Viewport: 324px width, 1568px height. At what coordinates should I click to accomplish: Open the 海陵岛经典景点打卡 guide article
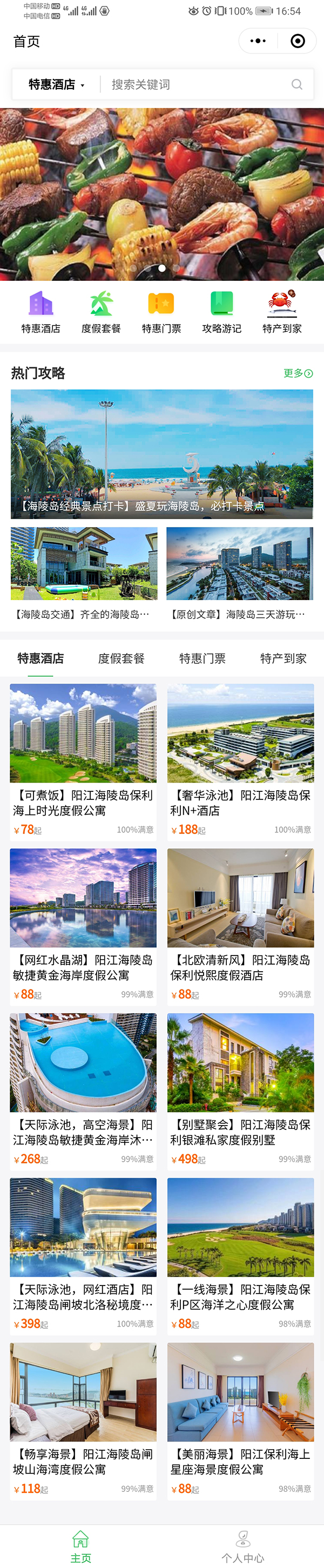click(162, 454)
